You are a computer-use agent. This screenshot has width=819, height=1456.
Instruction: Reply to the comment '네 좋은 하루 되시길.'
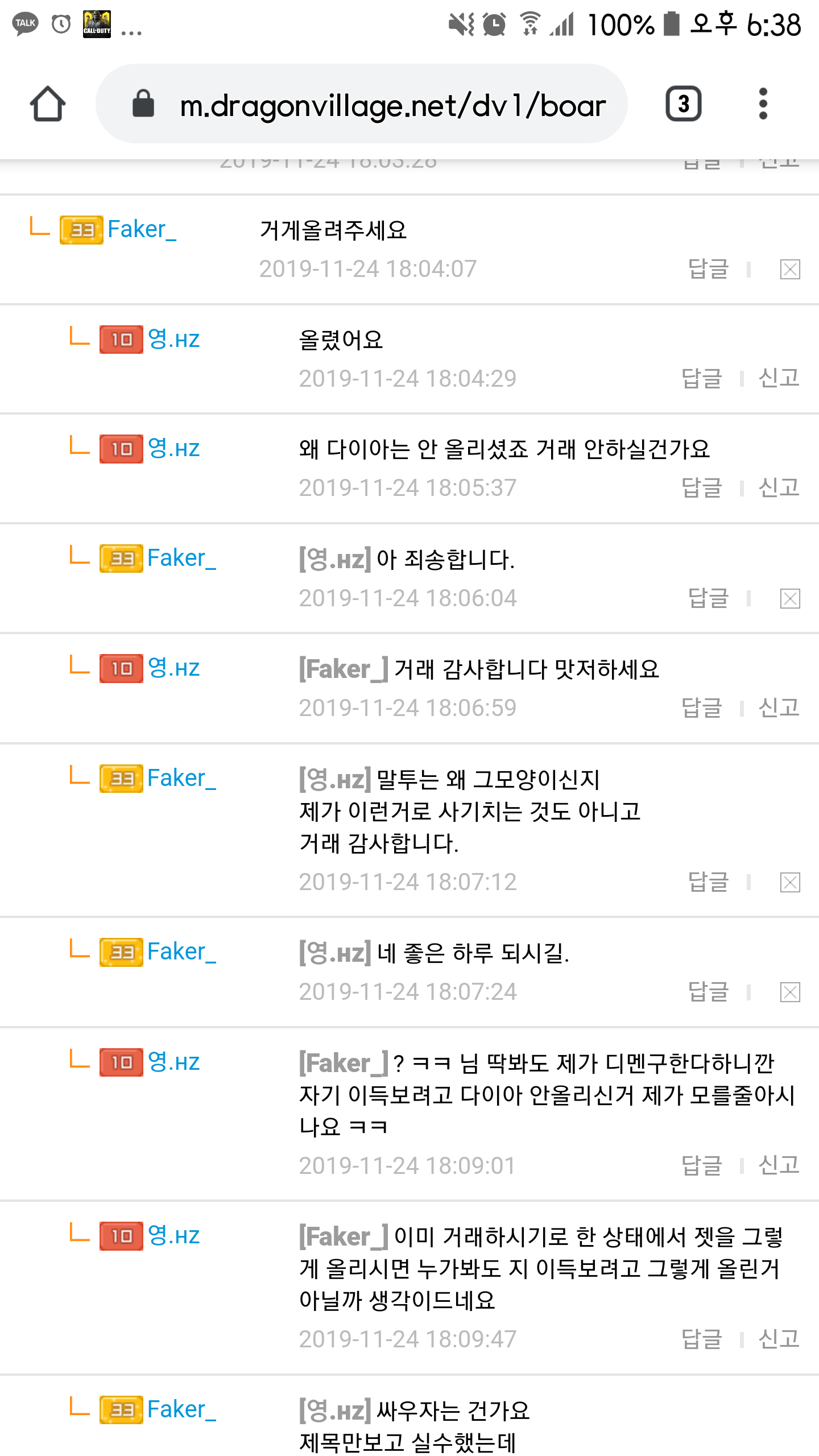click(x=708, y=991)
